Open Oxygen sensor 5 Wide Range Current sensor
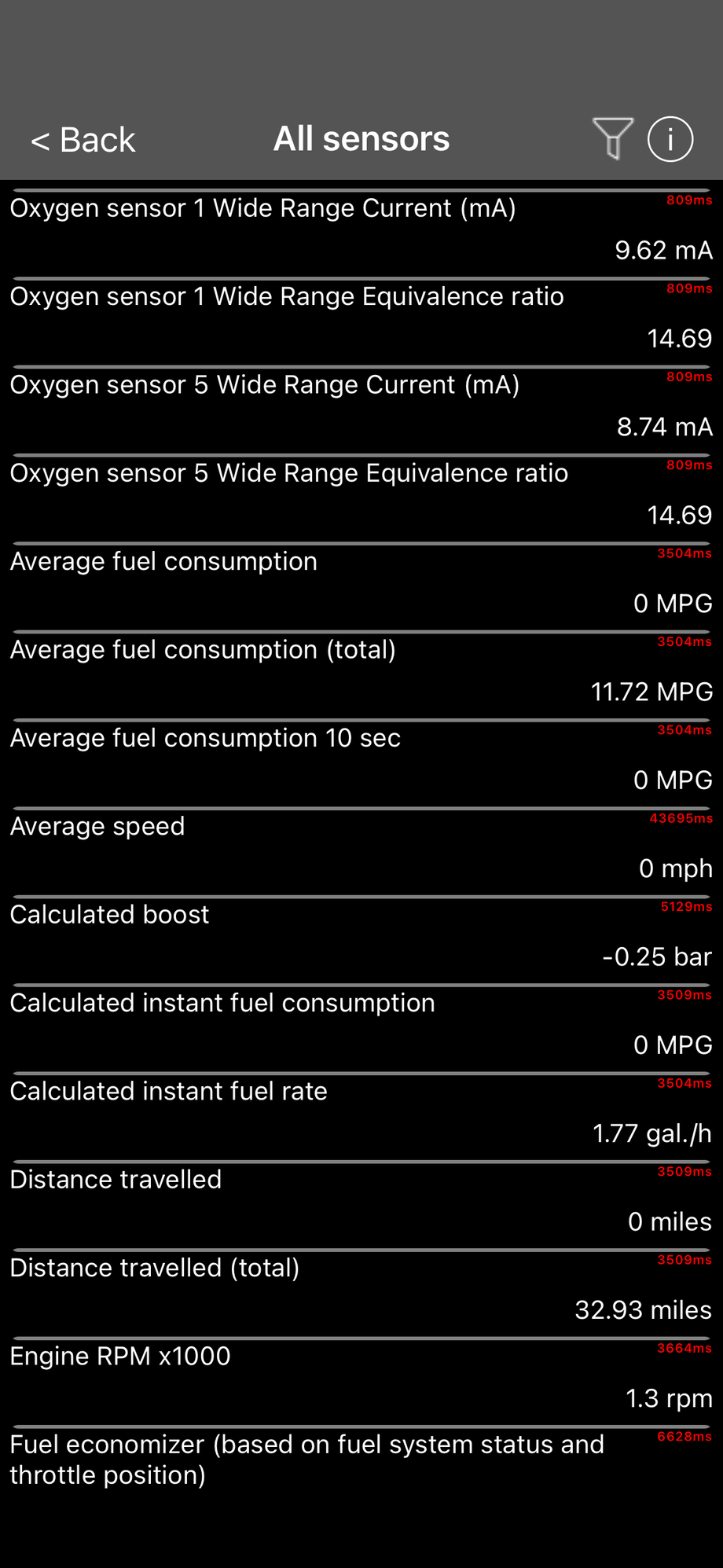The width and height of the screenshot is (723, 1568). (x=361, y=407)
